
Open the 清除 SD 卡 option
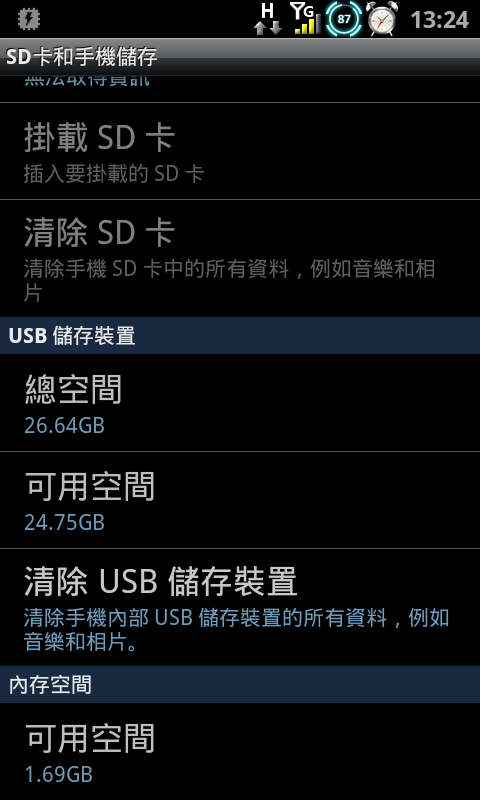[240, 258]
